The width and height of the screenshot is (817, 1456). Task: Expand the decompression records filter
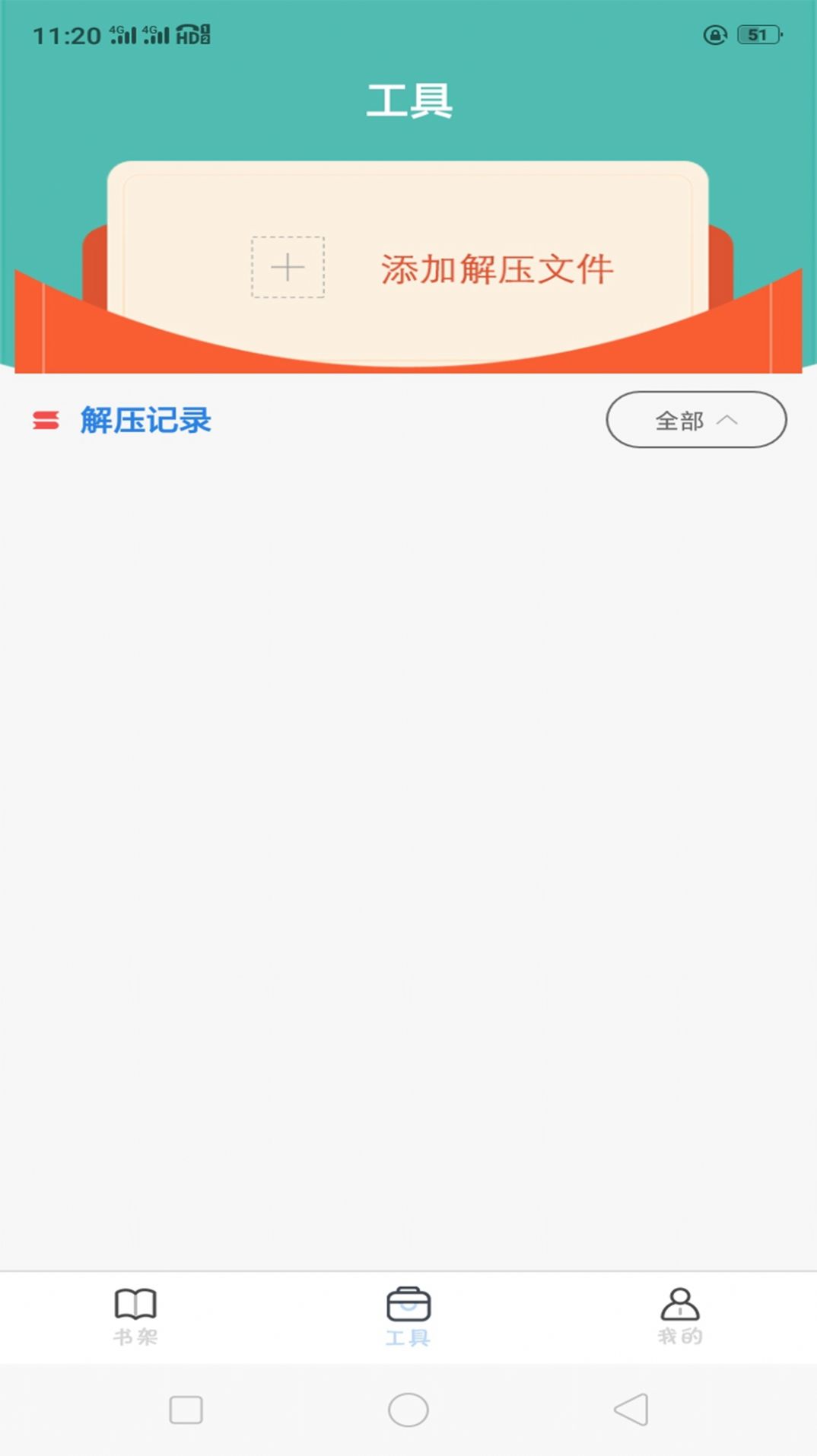pyautogui.click(x=695, y=420)
